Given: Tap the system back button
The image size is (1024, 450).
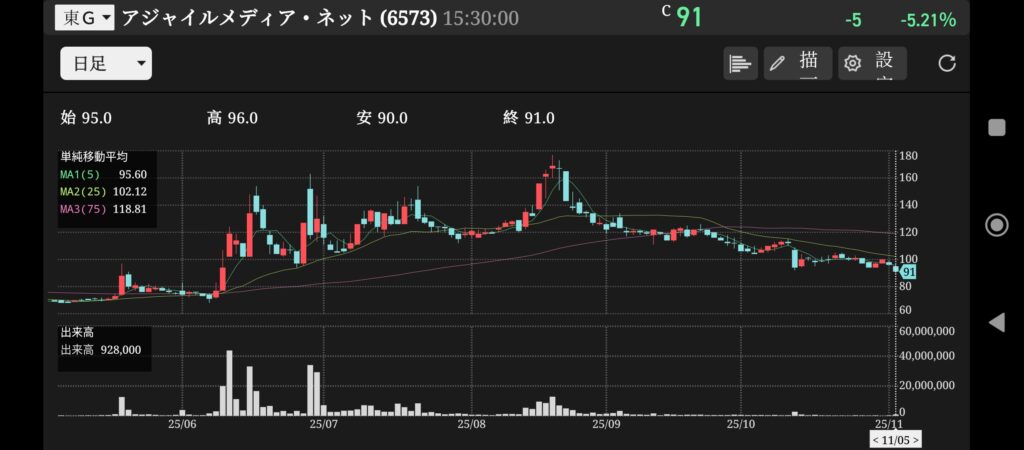Looking at the screenshot, I should [996, 322].
